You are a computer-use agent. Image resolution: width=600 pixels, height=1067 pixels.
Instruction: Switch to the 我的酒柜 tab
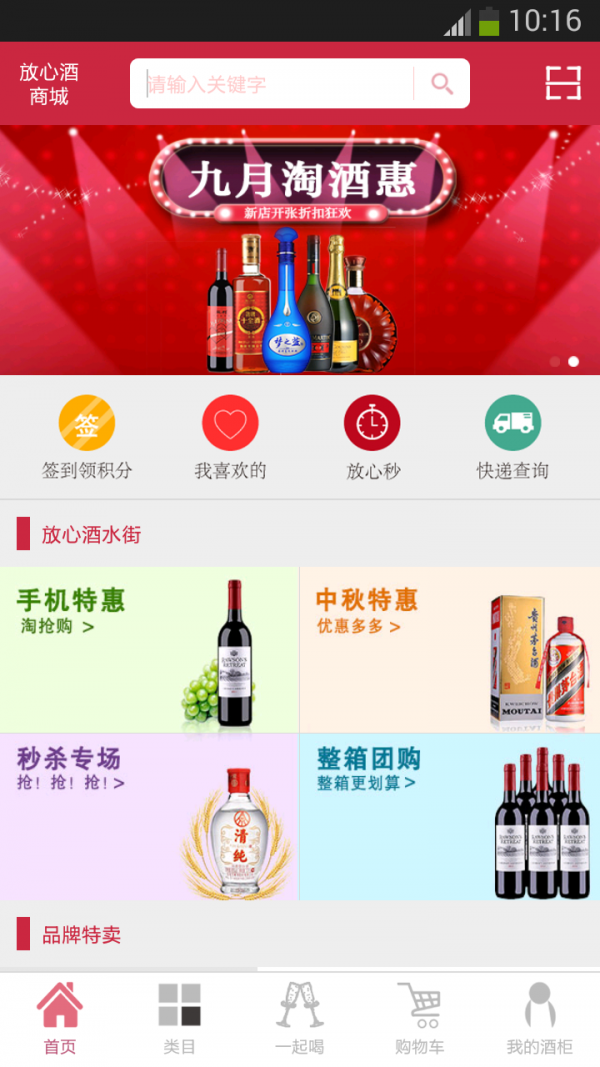[x=540, y=1018]
